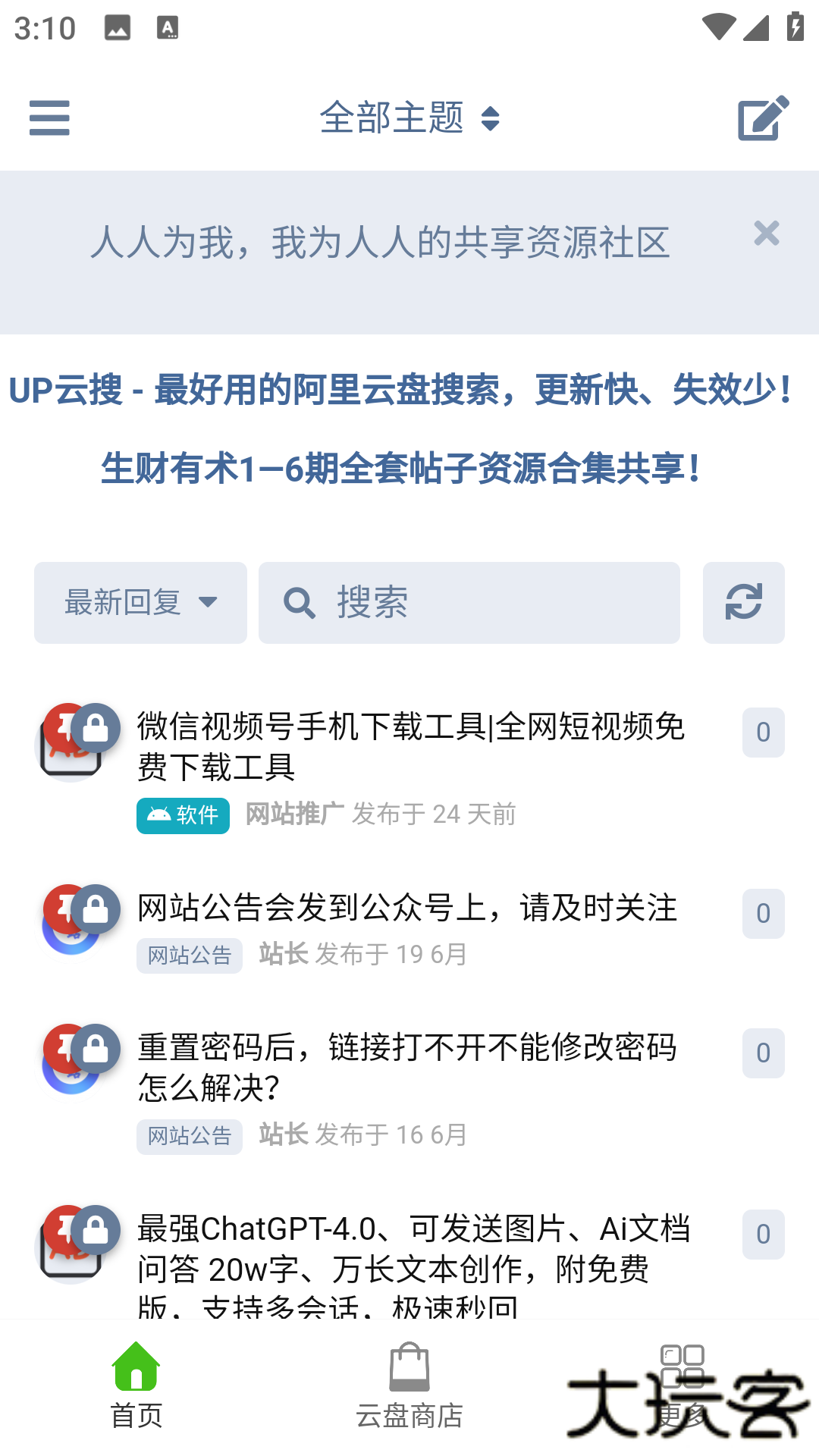Open the 网站推广 category dropdown label
This screenshot has height=1456, width=819.
coord(292,814)
